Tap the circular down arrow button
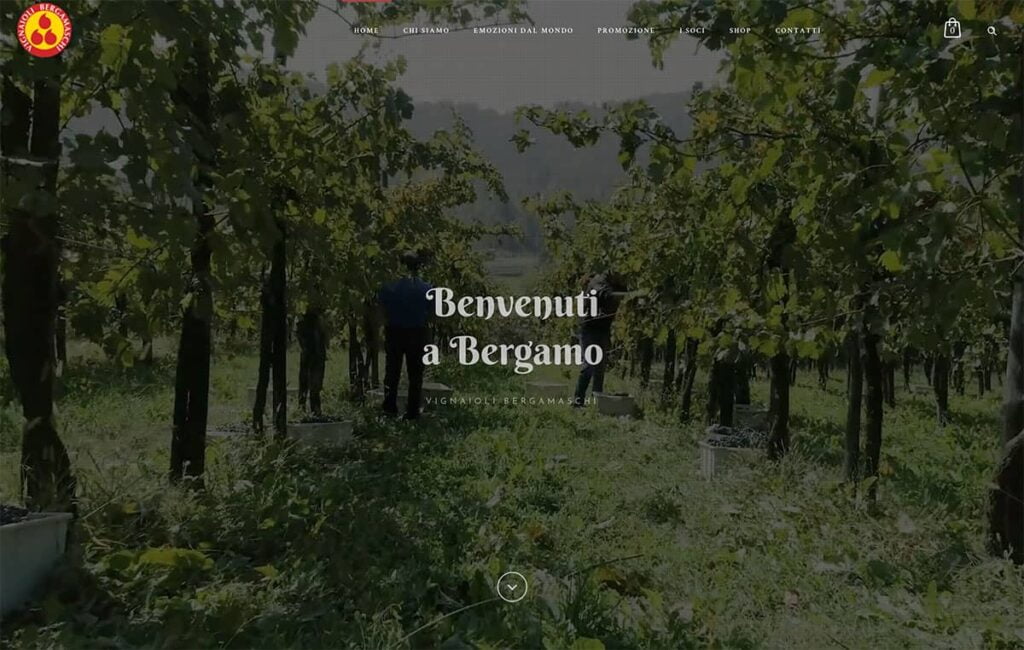Screen dimensions: 1024x650 [x=512, y=587]
